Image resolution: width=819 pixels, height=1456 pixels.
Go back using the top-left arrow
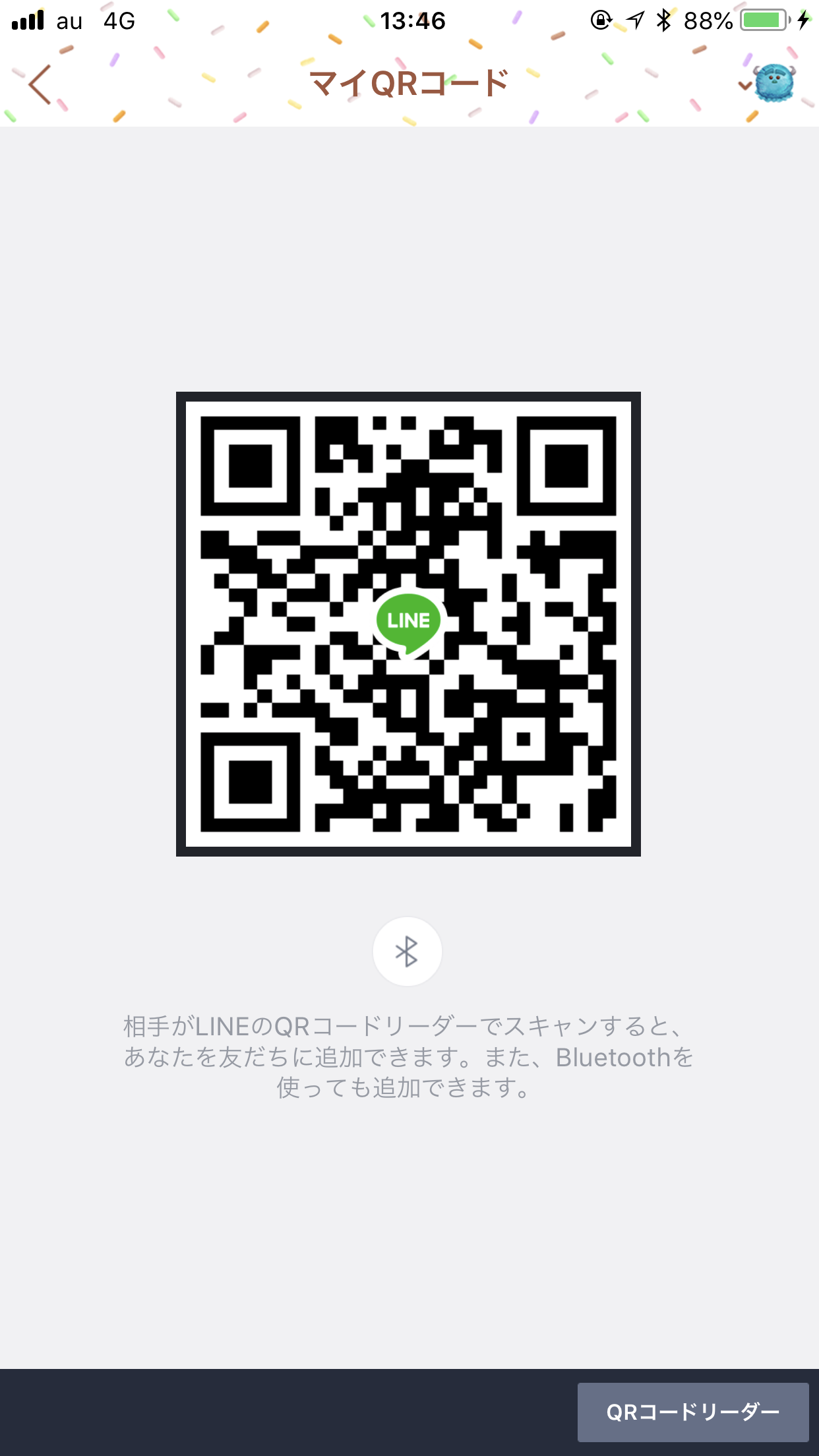[40, 84]
